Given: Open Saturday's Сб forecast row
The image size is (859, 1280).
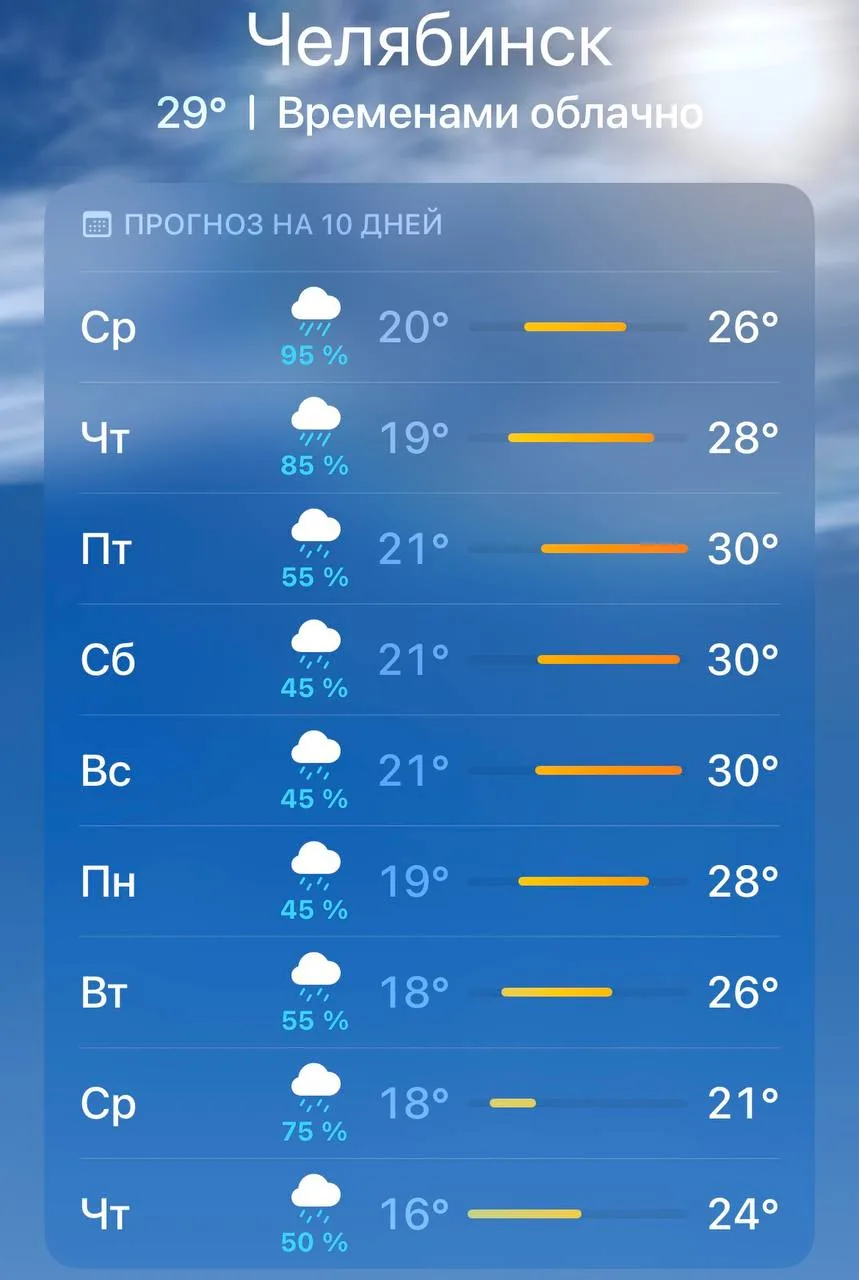Looking at the screenshot, I should (430, 660).
